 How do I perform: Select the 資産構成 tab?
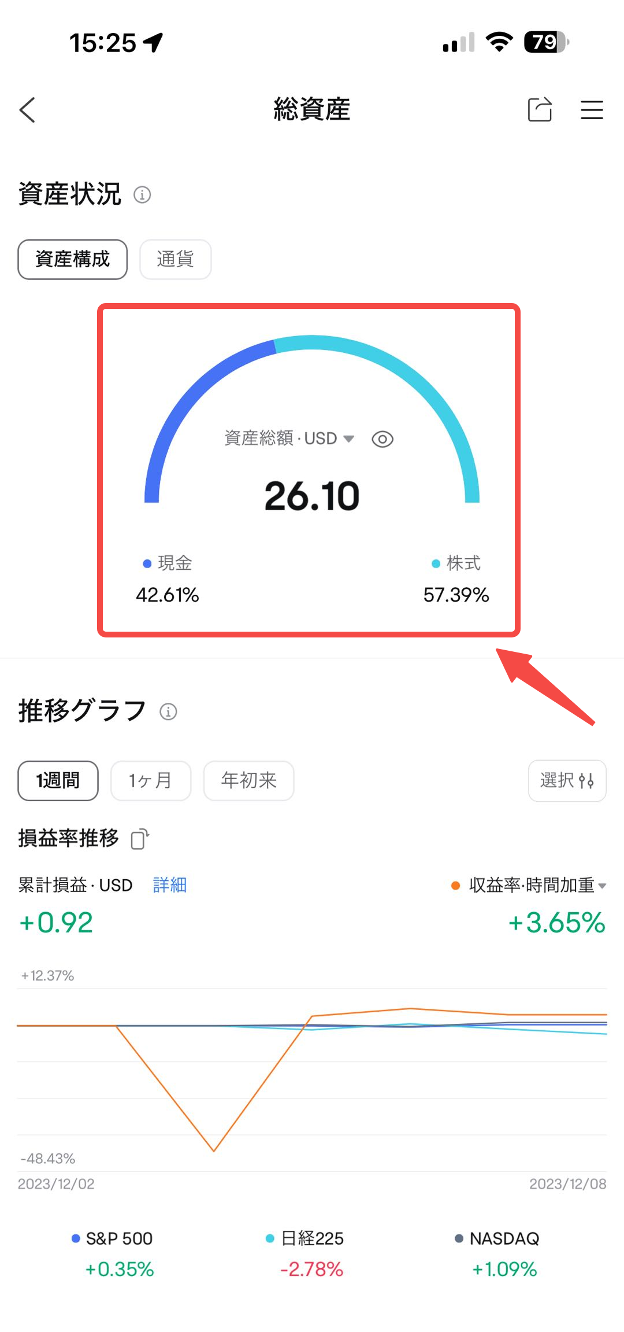(x=73, y=259)
